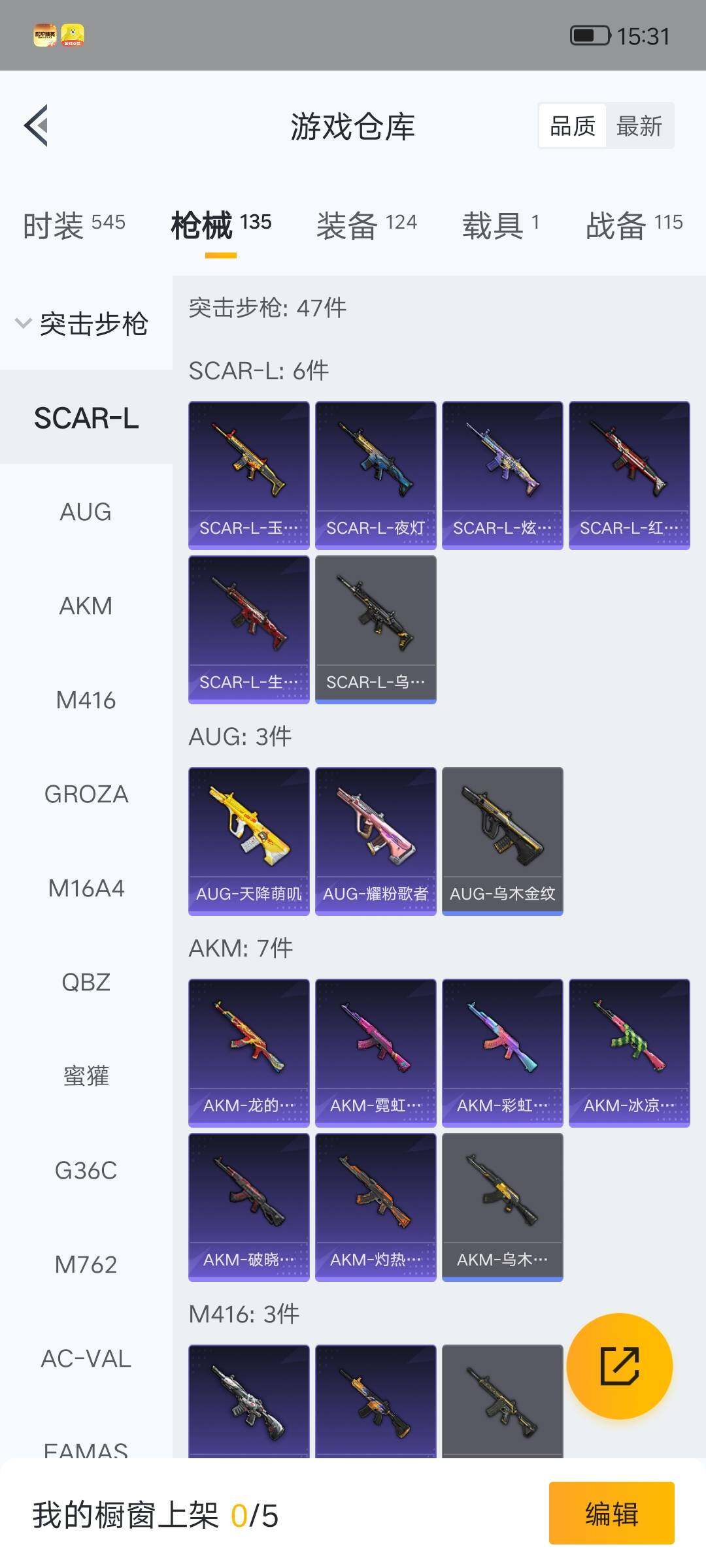Choose M16A4 from the sidebar

[86, 888]
